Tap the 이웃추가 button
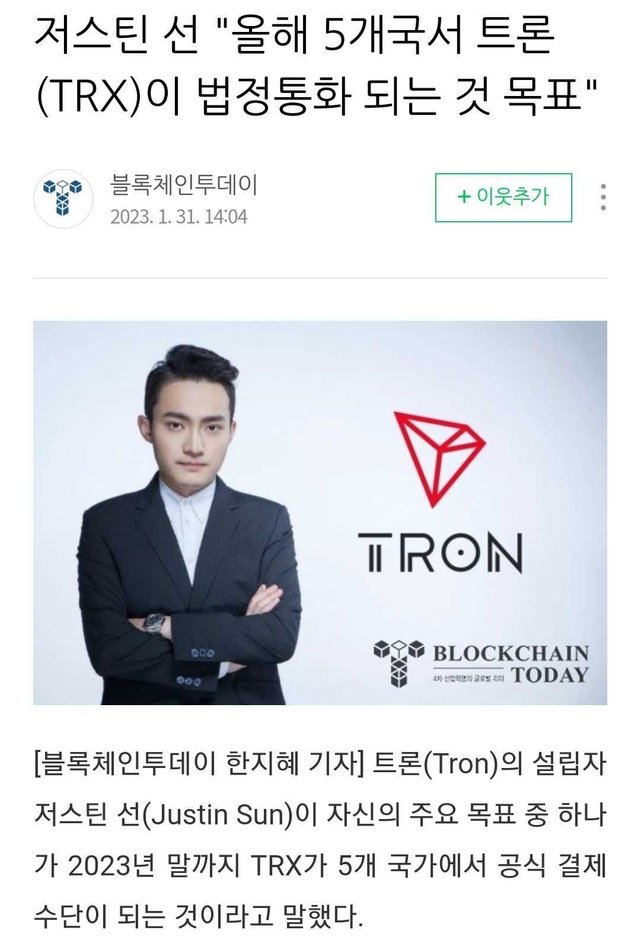 tap(503, 197)
